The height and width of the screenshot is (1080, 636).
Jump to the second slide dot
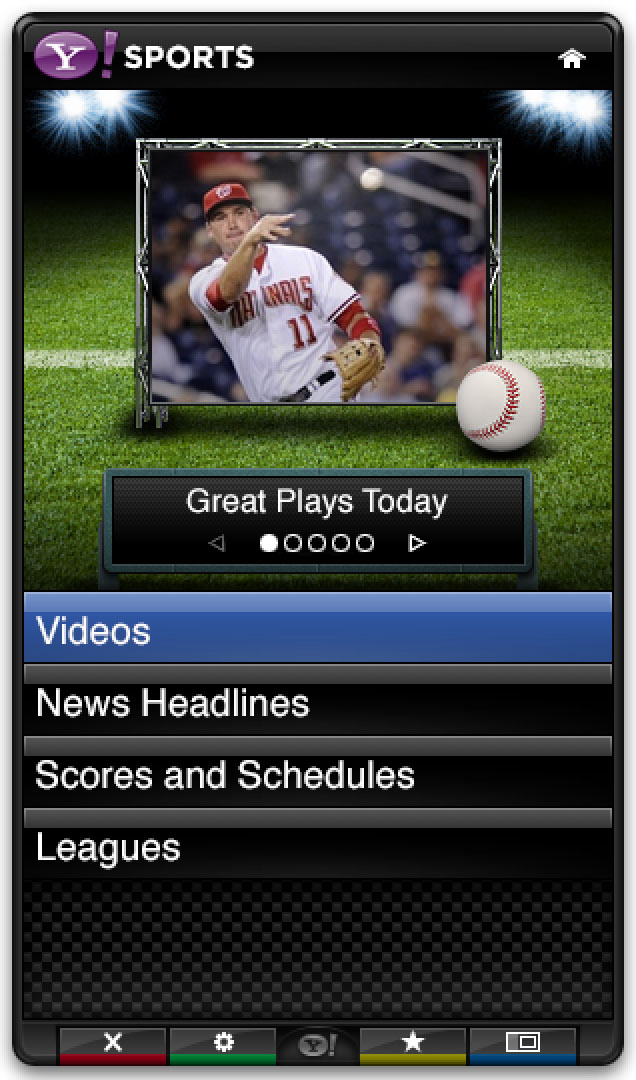click(293, 543)
